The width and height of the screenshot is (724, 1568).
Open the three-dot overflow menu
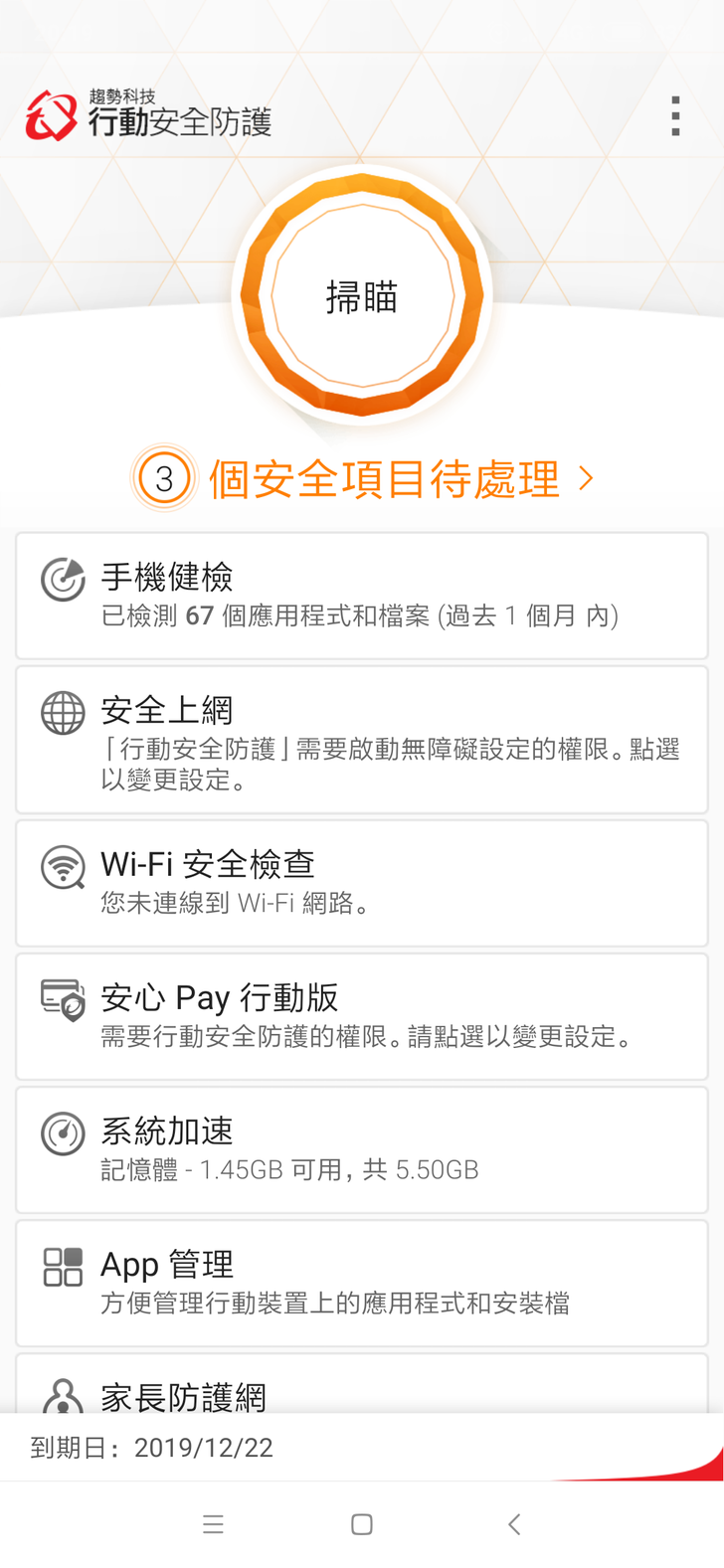point(676,116)
